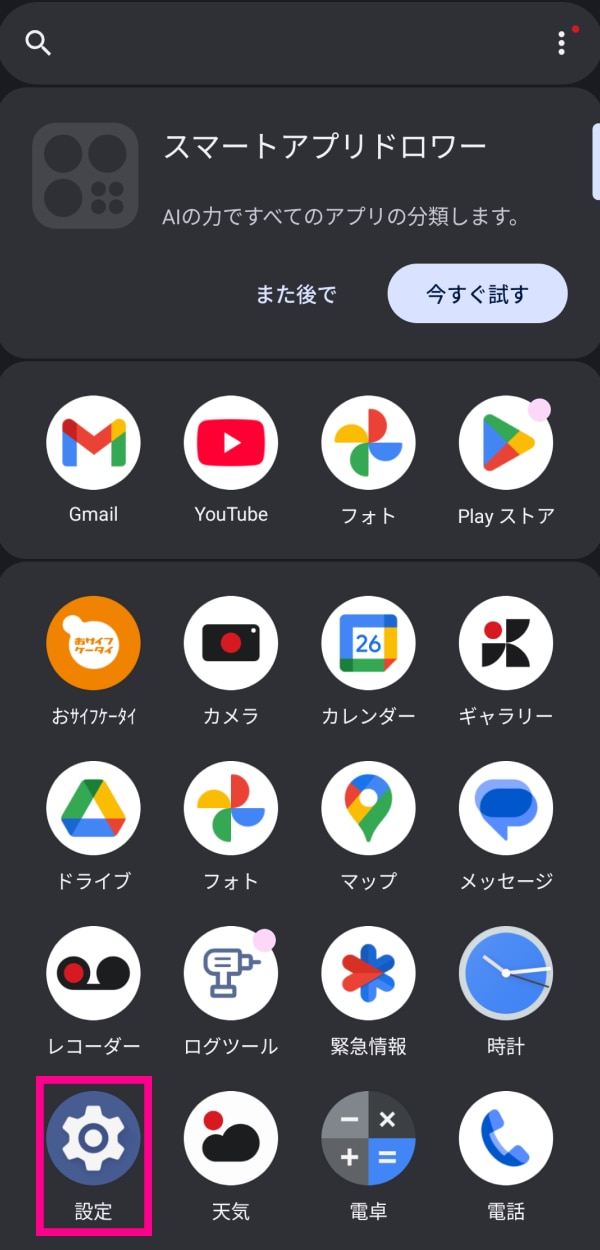Viewport: 600px width, 1250px height.
Task: Open the メッセージ app
Action: point(506,809)
